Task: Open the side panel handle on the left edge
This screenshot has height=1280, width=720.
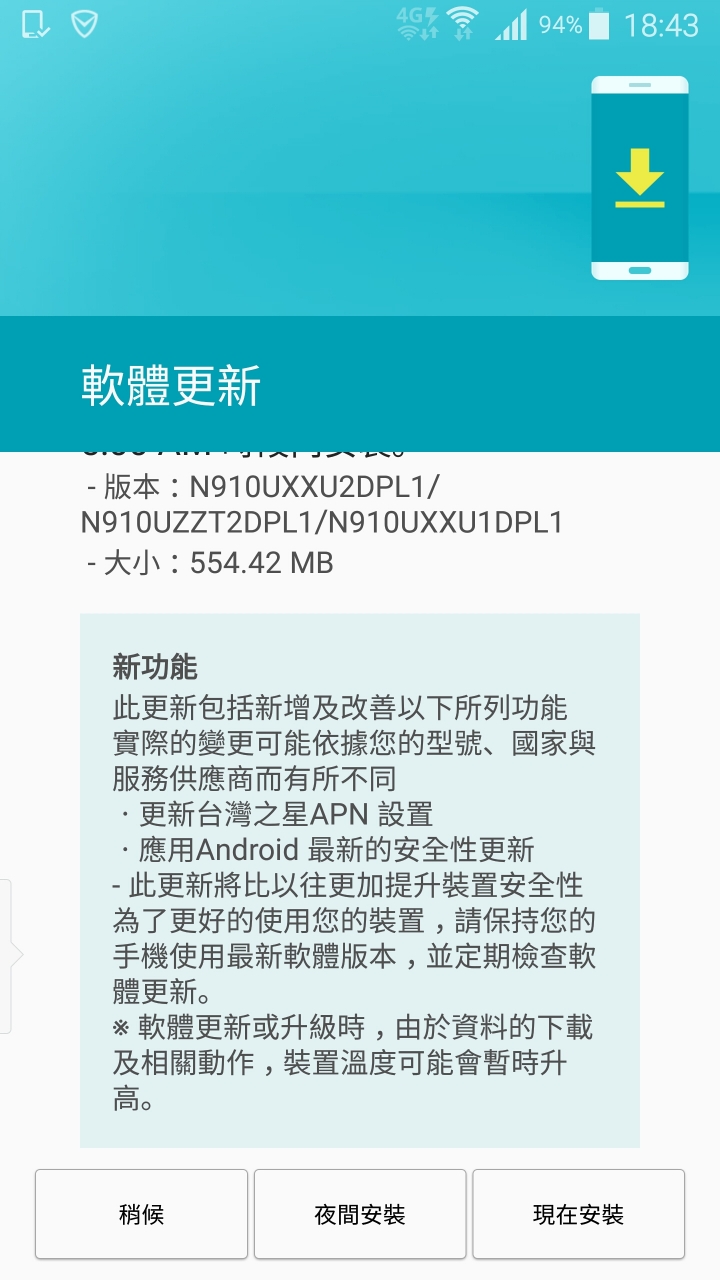Action: [8, 955]
